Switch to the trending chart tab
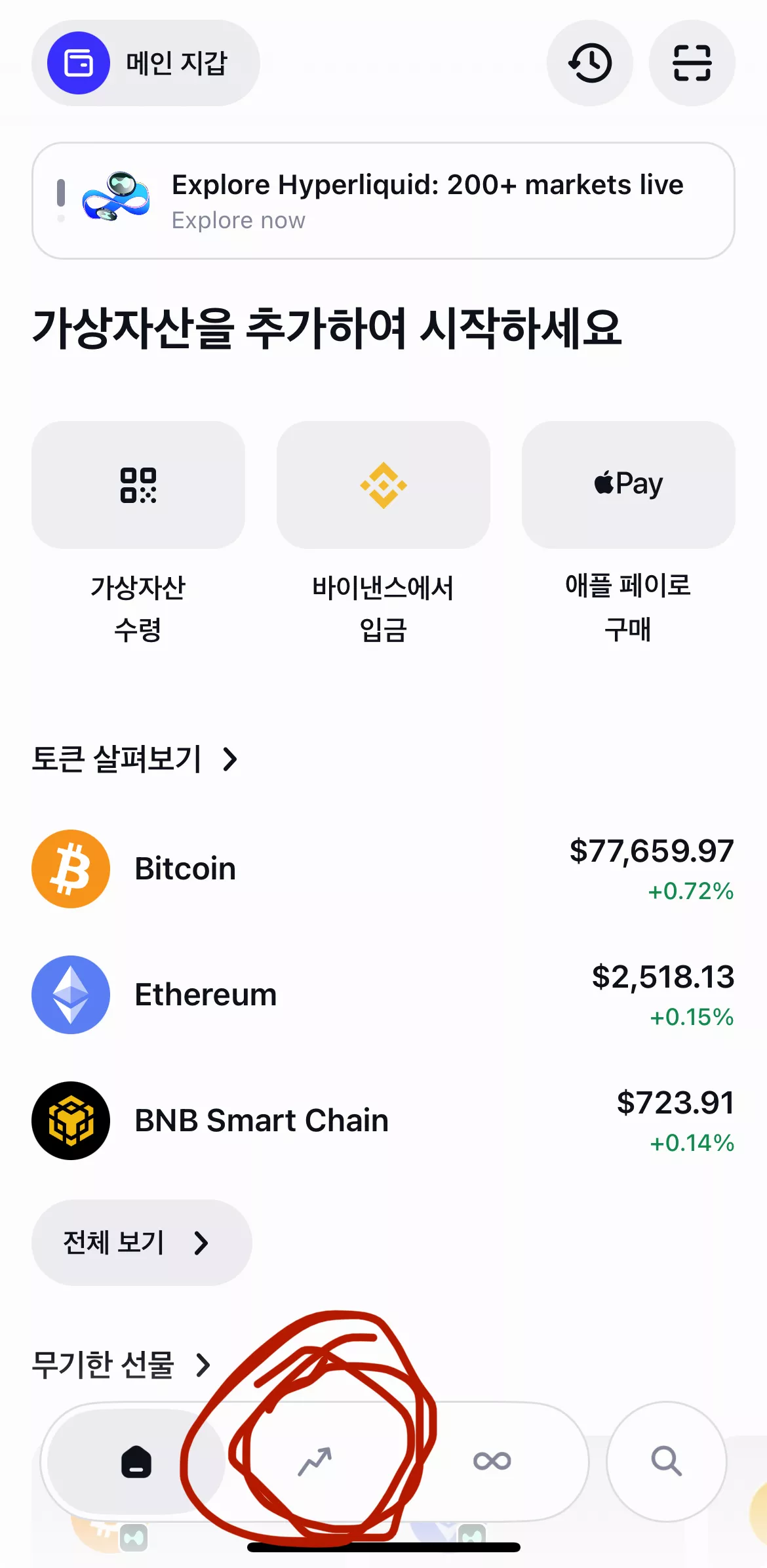This screenshot has width=767, height=1568. pyautogui.click(x=315, y=1462)
